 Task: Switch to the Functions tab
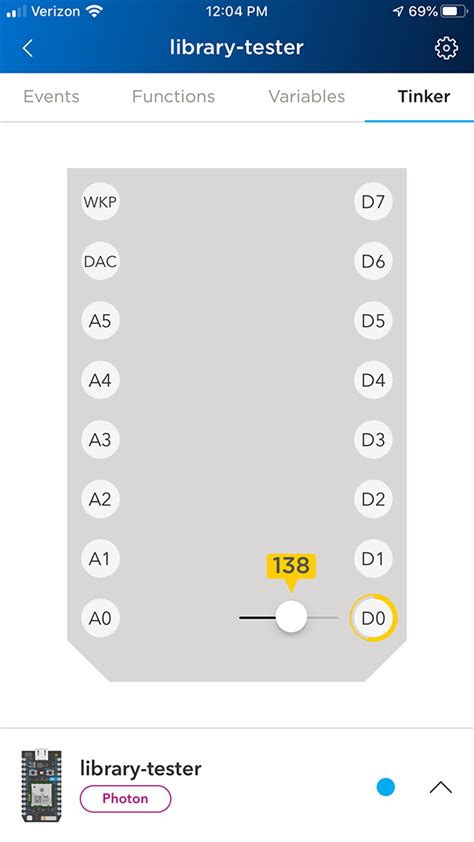(173, 97)
